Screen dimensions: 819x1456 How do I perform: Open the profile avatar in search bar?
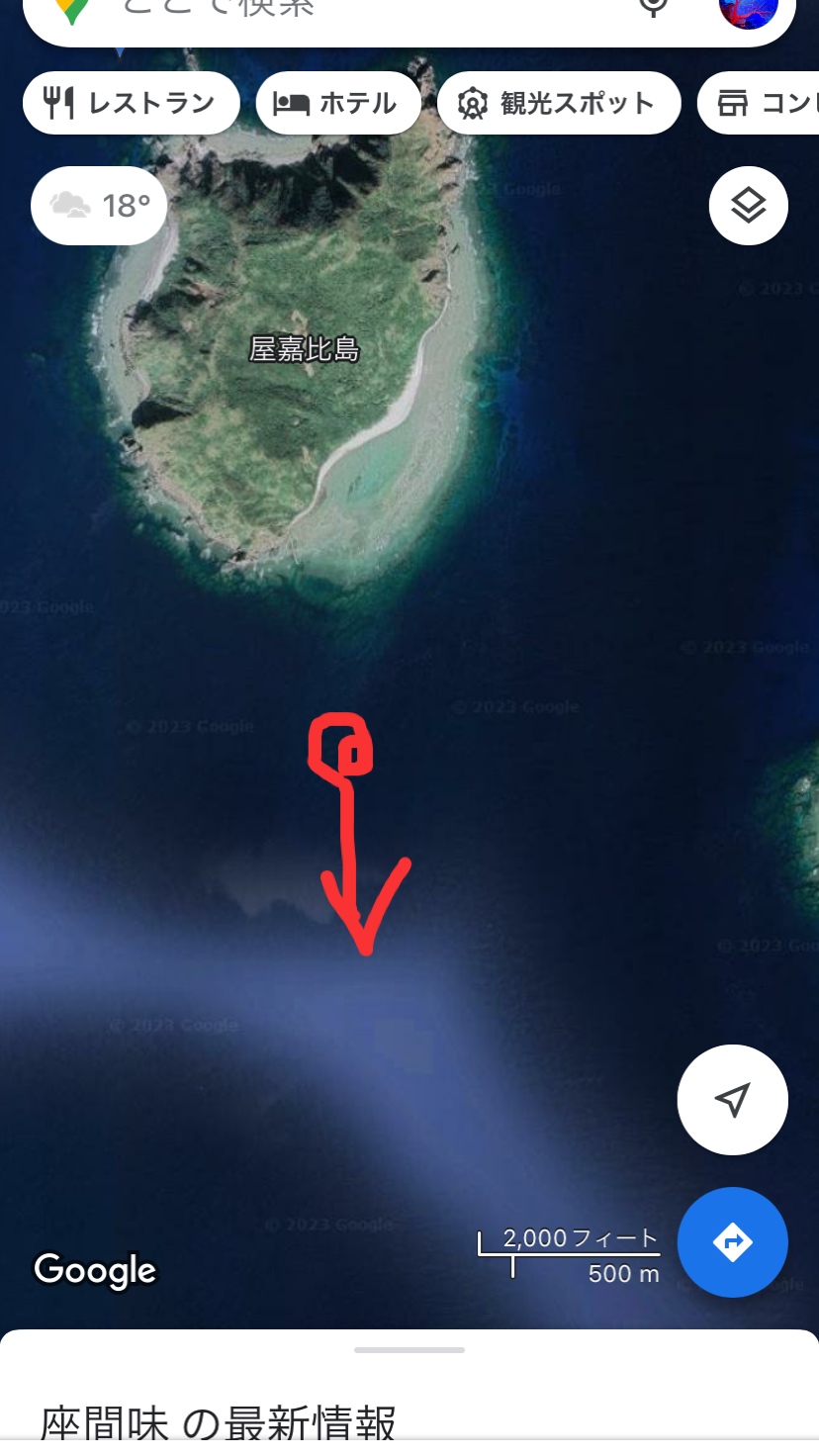[748, 10]
